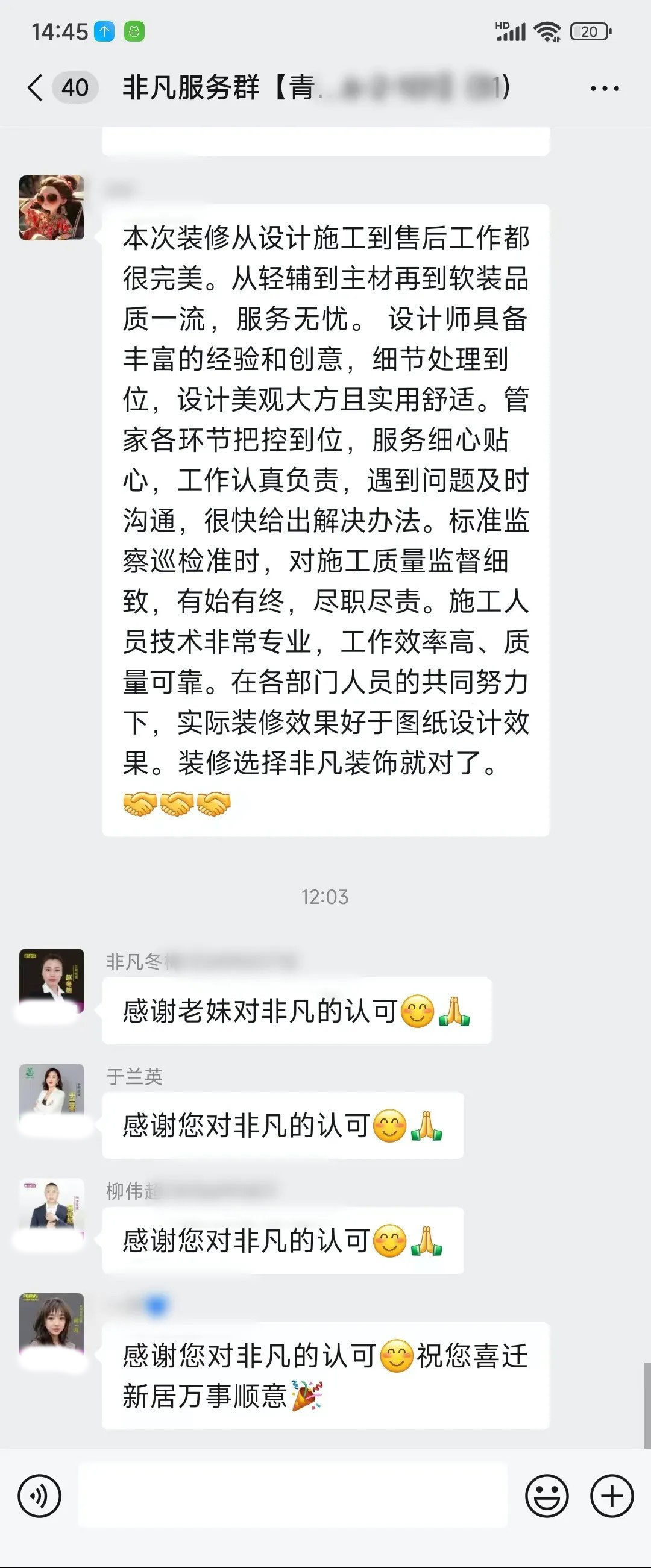The image size is (651, 1568).
Task: Open the plus attachments menu
Action: coord(611,1496)
